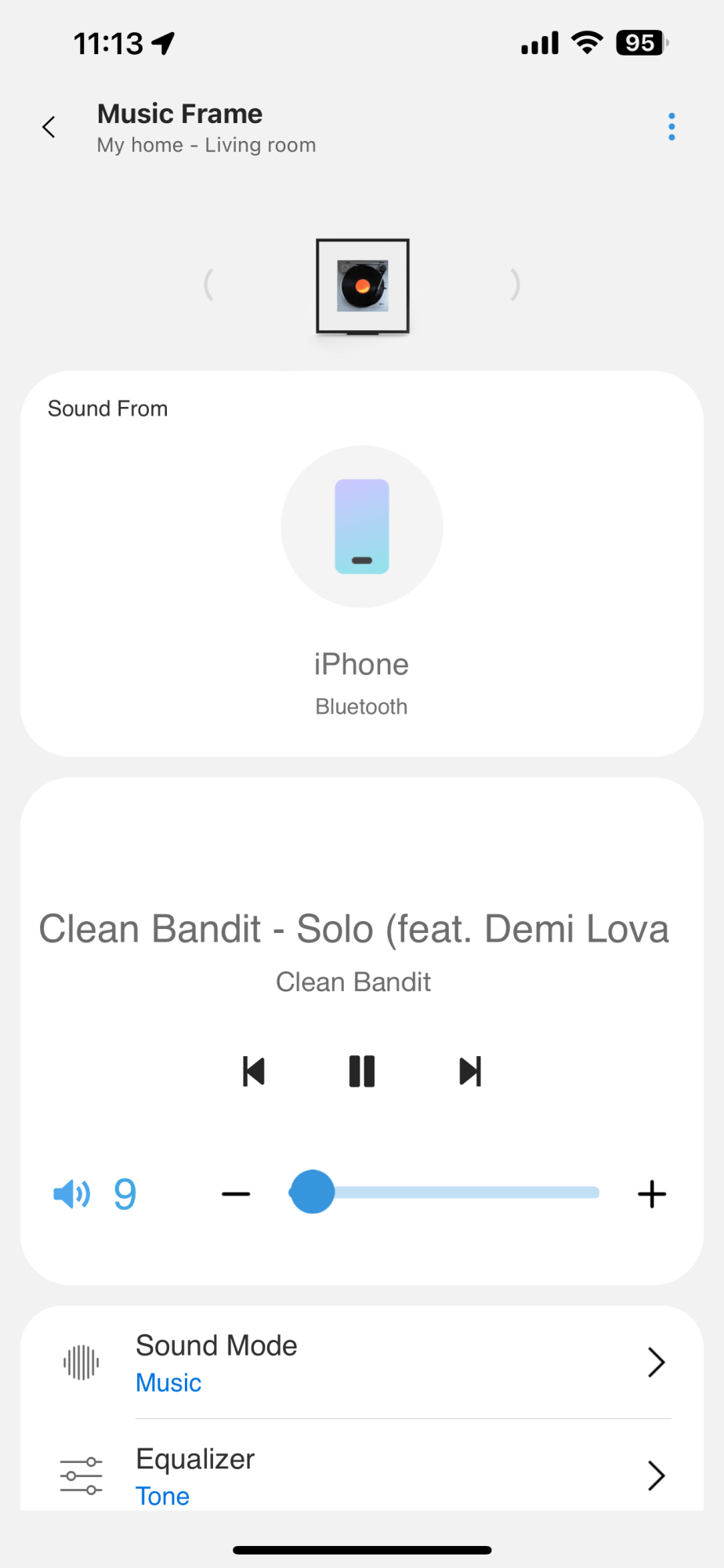Select the iPhone Bluetooth sound source

pos(362,527)
